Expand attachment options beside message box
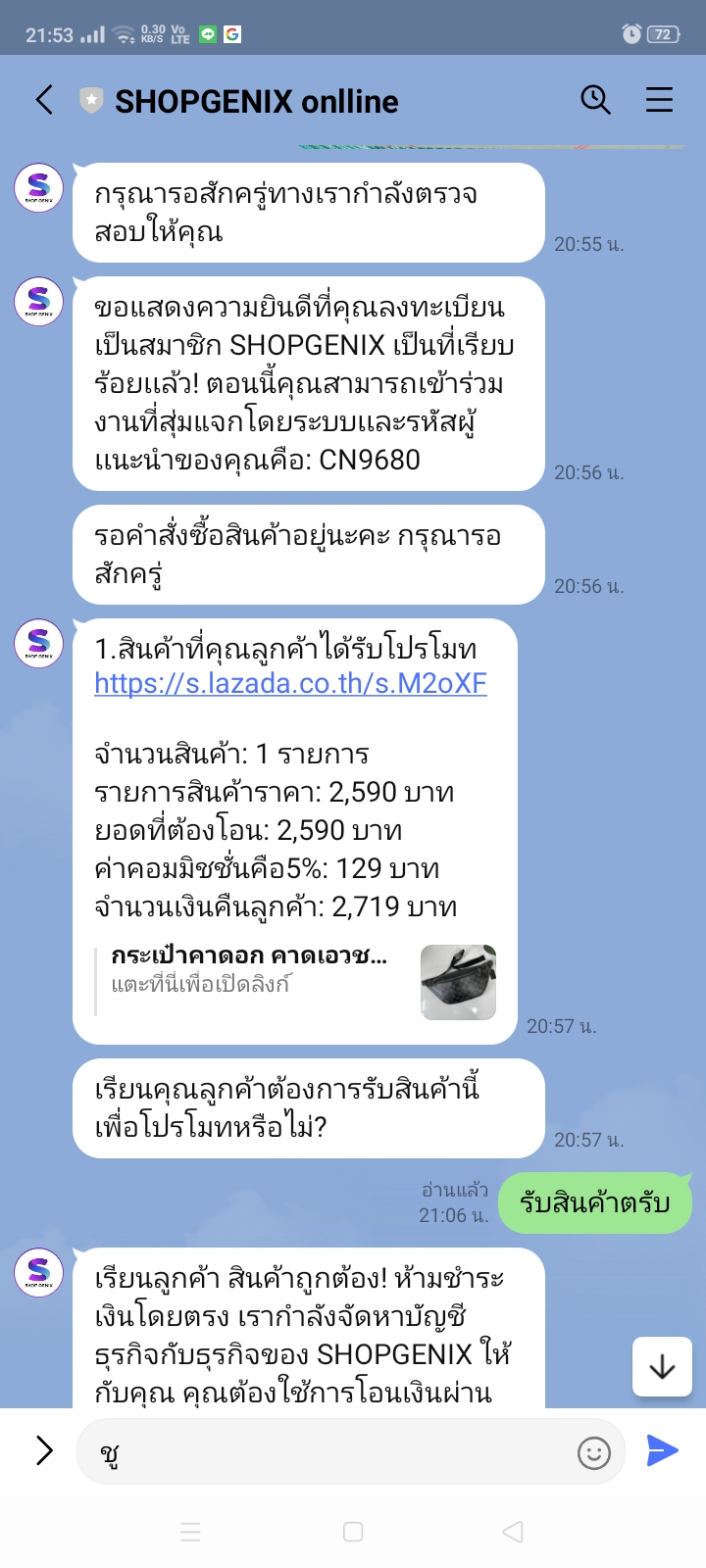Viewport: 706px width, 1568px height. pos(44,1450)
